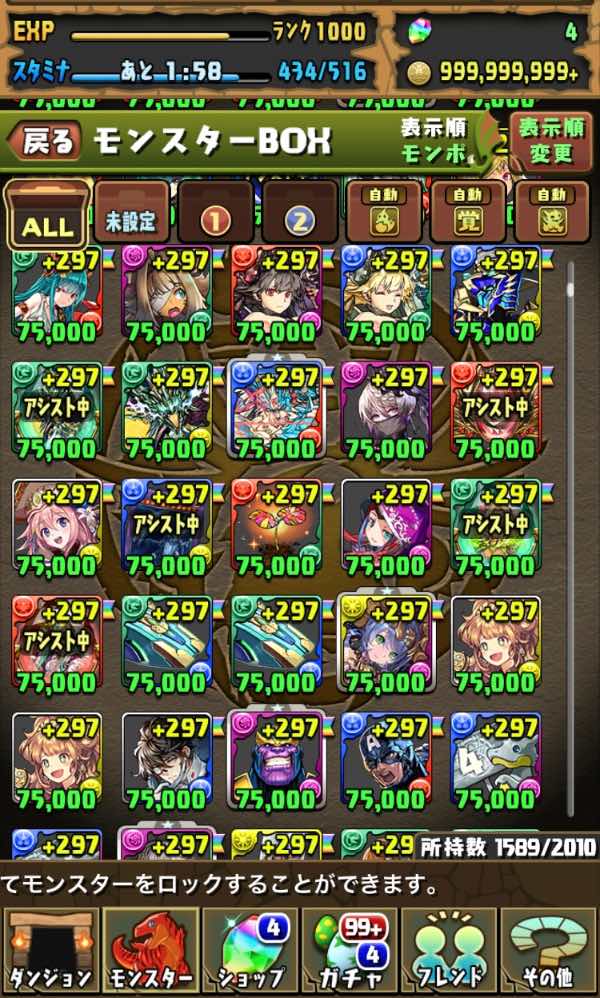The width and height of the screenshot is (600, 998).
Task: Switch to the 未設定 tab
Action: (132, 215)
